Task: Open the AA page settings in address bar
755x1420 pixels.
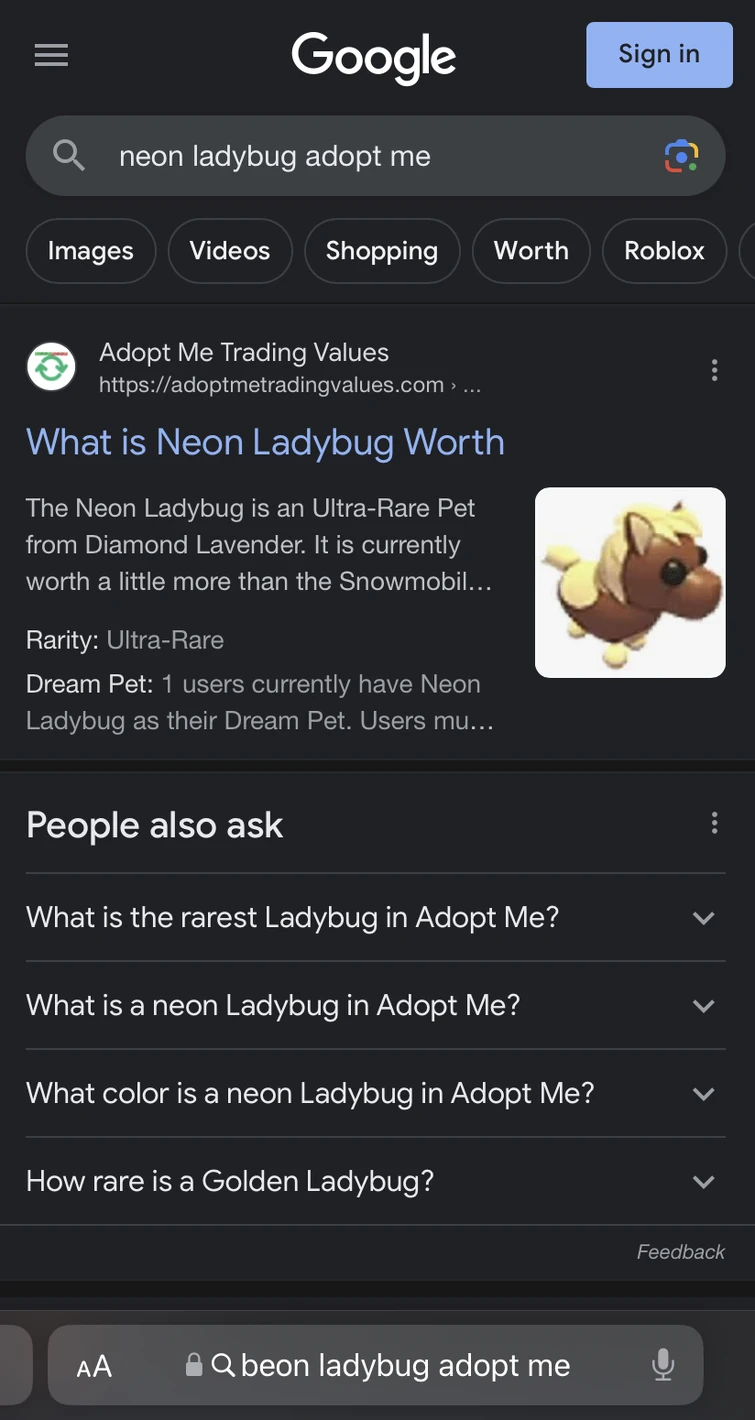Action: click(x=94, y=1366)
